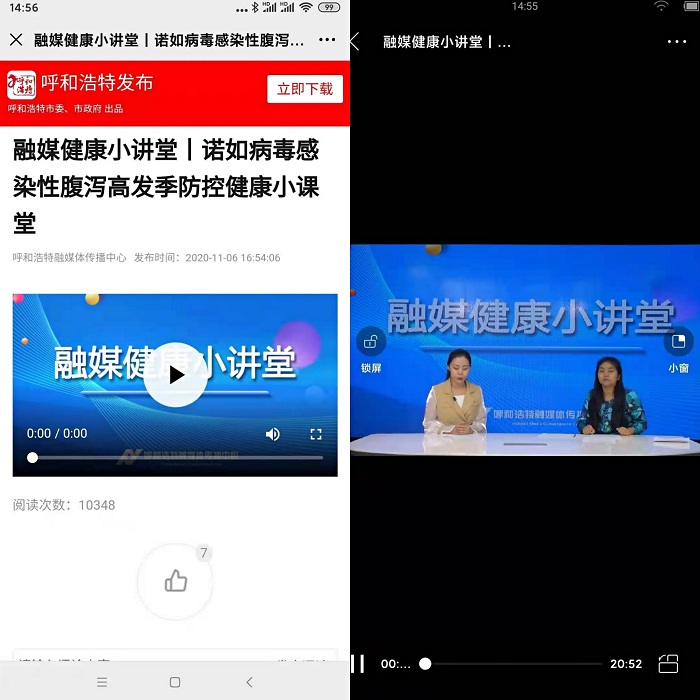The width and height of the screenshot is (700, 700).
Task: Like the article with the thumbs-up button
Action: 176,581
